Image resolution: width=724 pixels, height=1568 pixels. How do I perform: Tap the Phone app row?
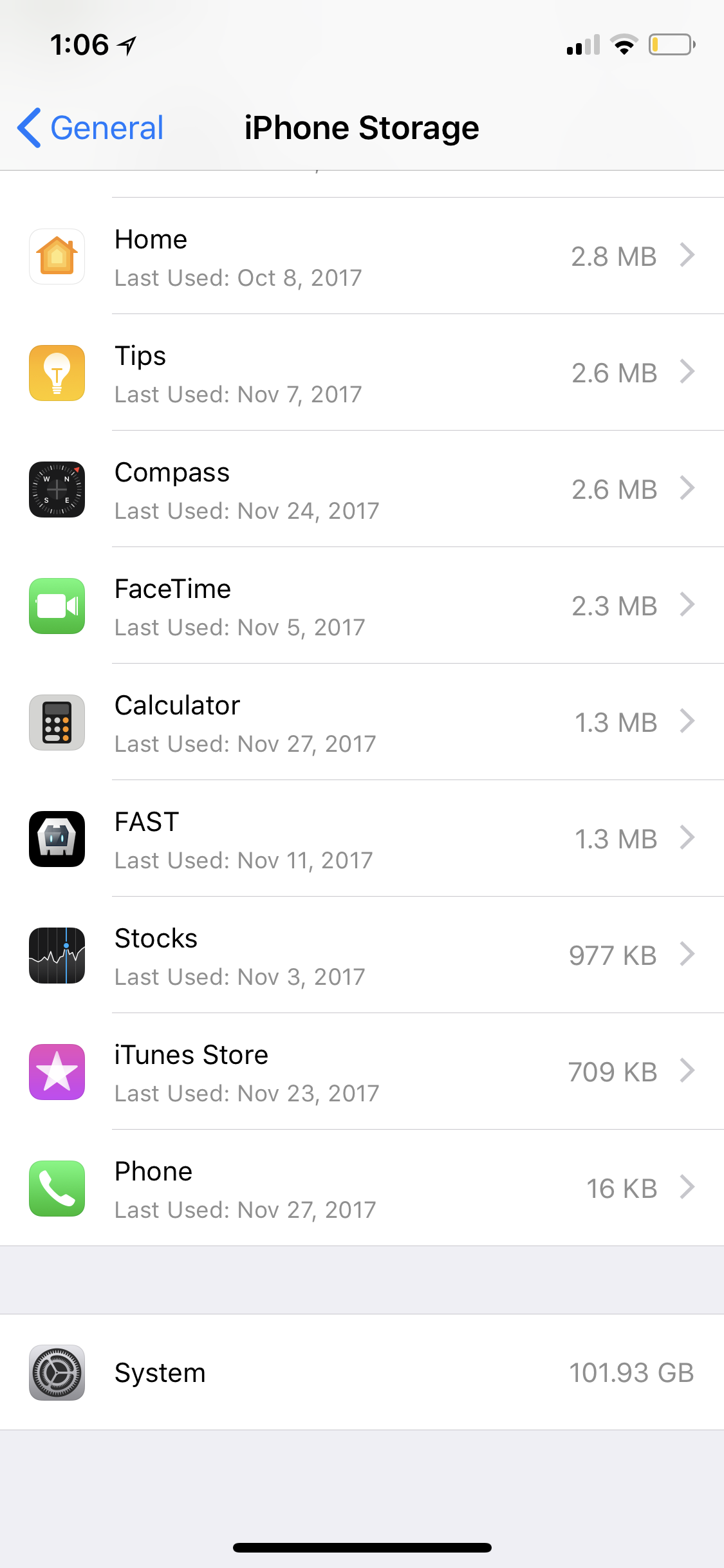click(x=362, y=1188)
